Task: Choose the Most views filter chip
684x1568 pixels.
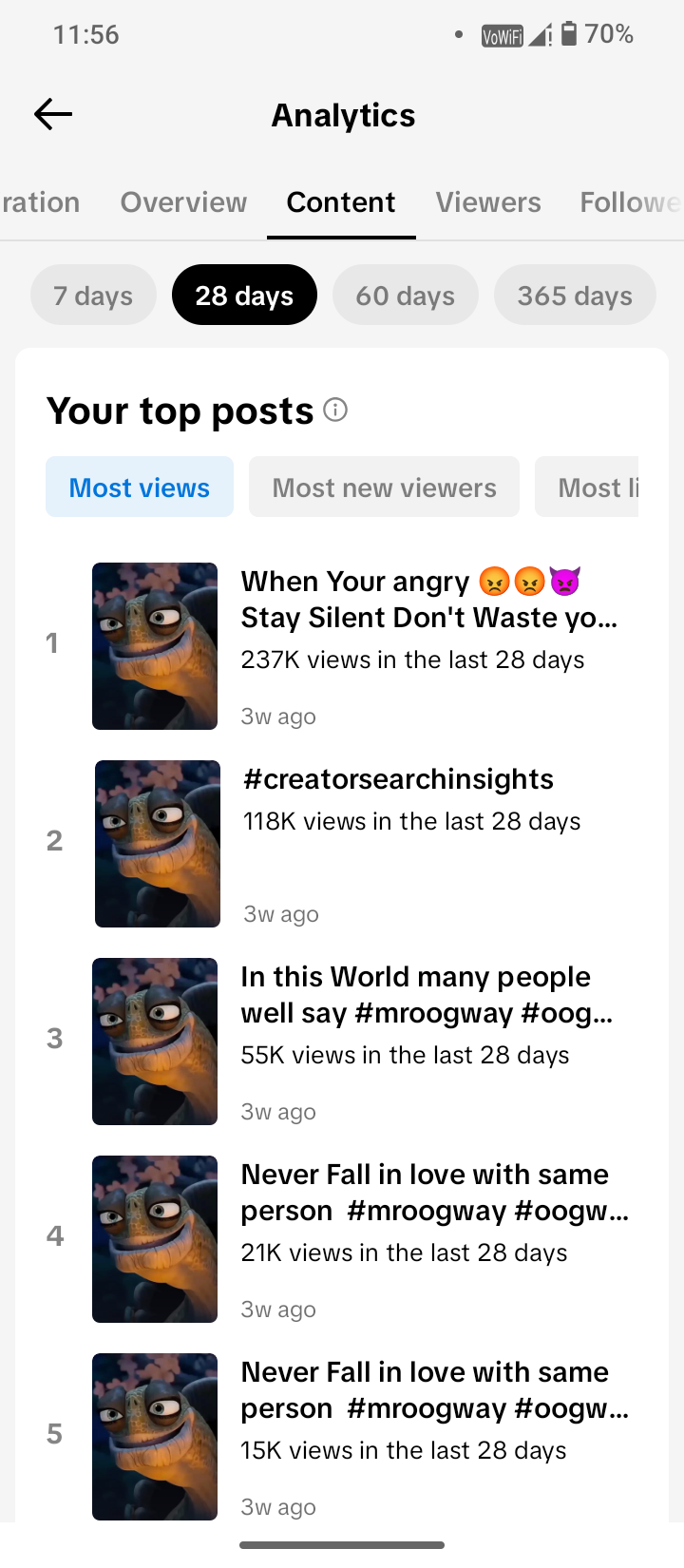Action: [140, 488]
